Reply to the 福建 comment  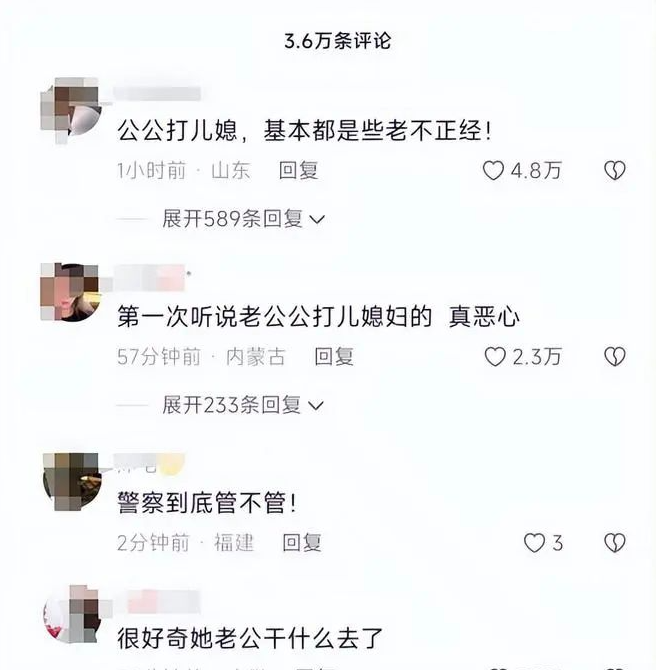pos(302,543)
